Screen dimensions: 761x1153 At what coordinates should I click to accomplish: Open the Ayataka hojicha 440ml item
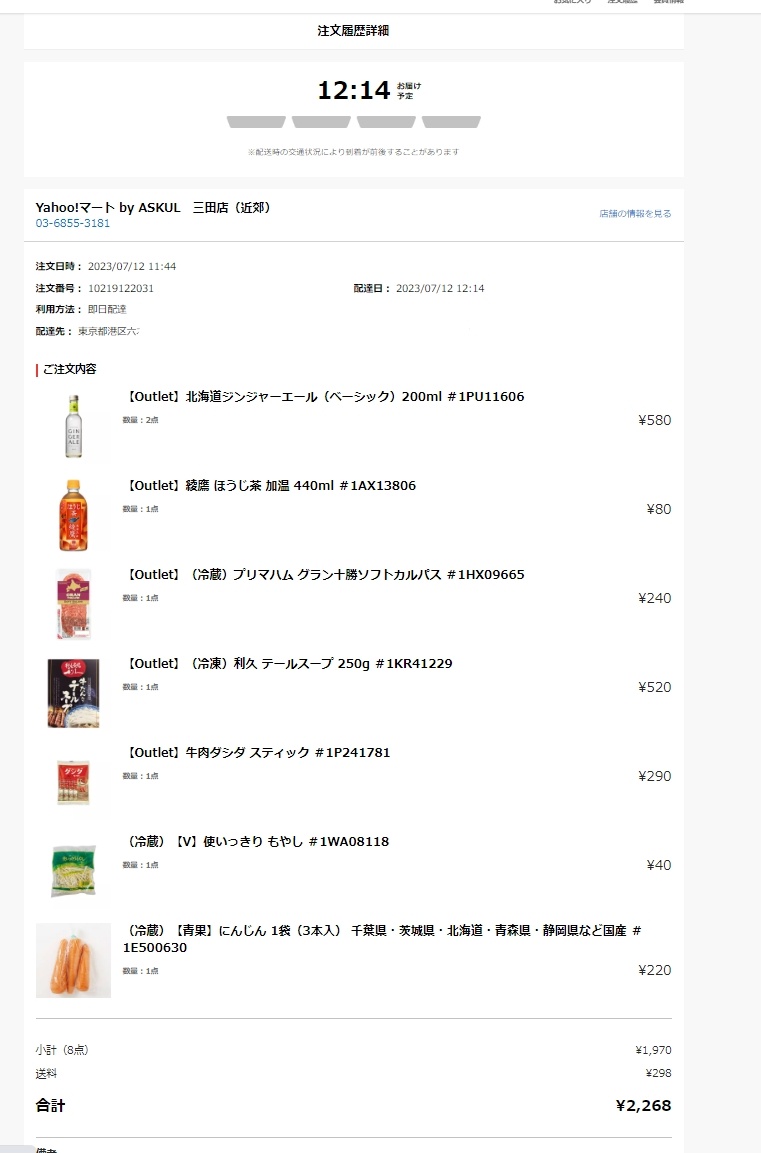click(x=270, y=486)
